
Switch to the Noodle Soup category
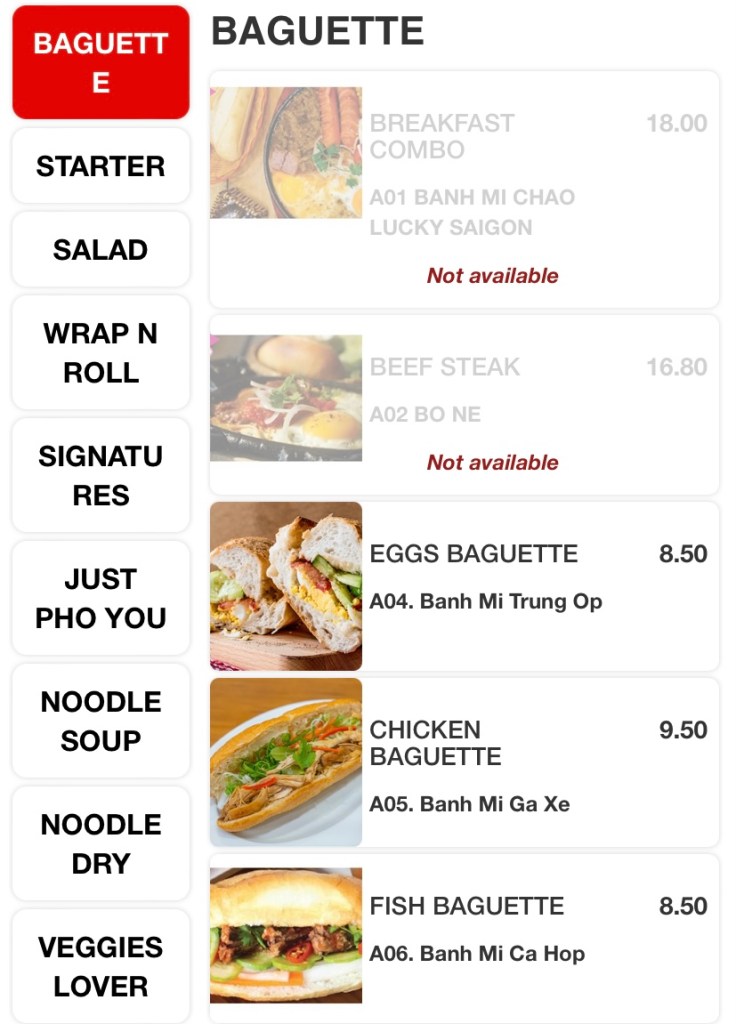tap(100, 721)
